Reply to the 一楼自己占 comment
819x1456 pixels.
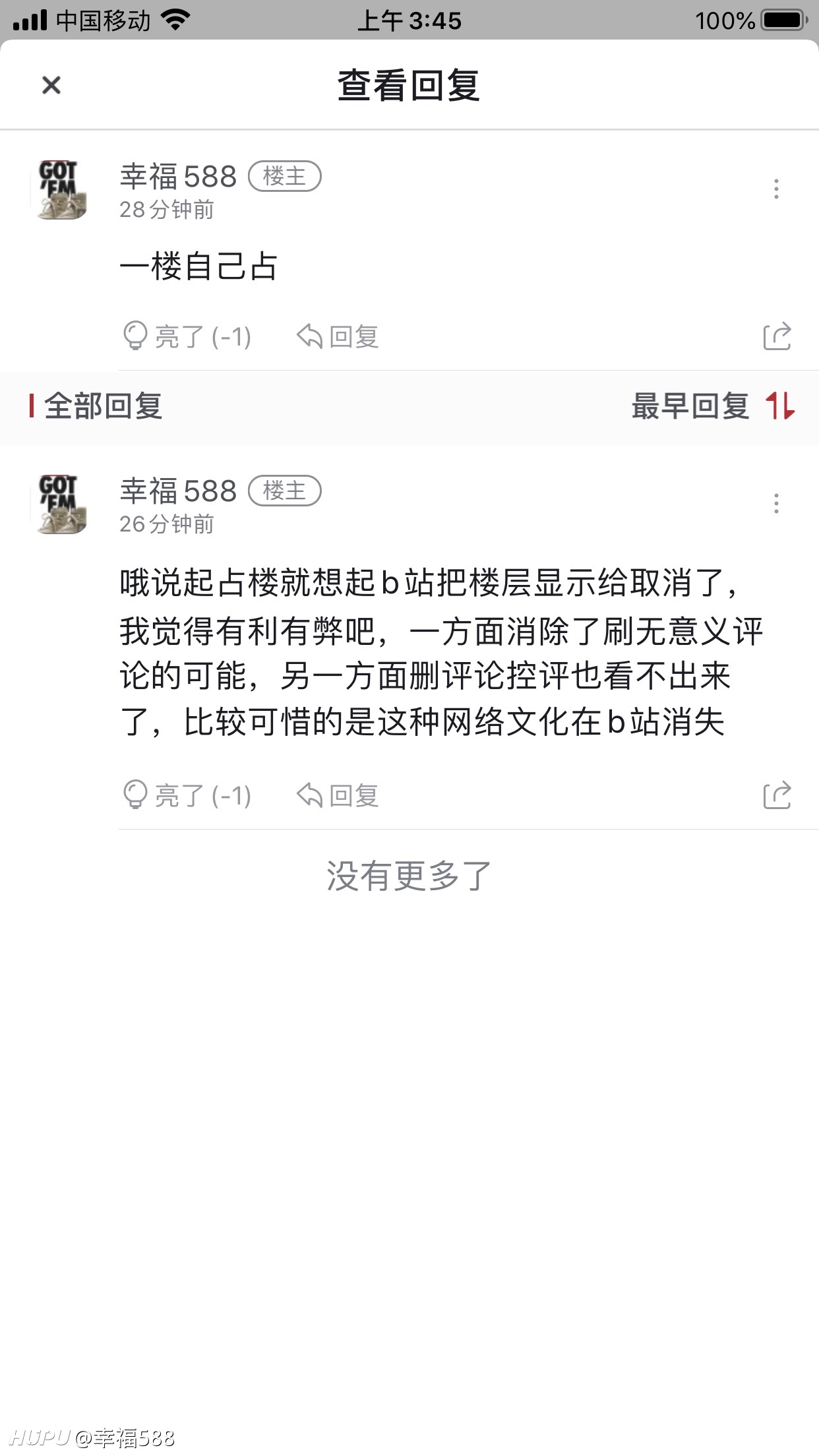click(338, 336)
